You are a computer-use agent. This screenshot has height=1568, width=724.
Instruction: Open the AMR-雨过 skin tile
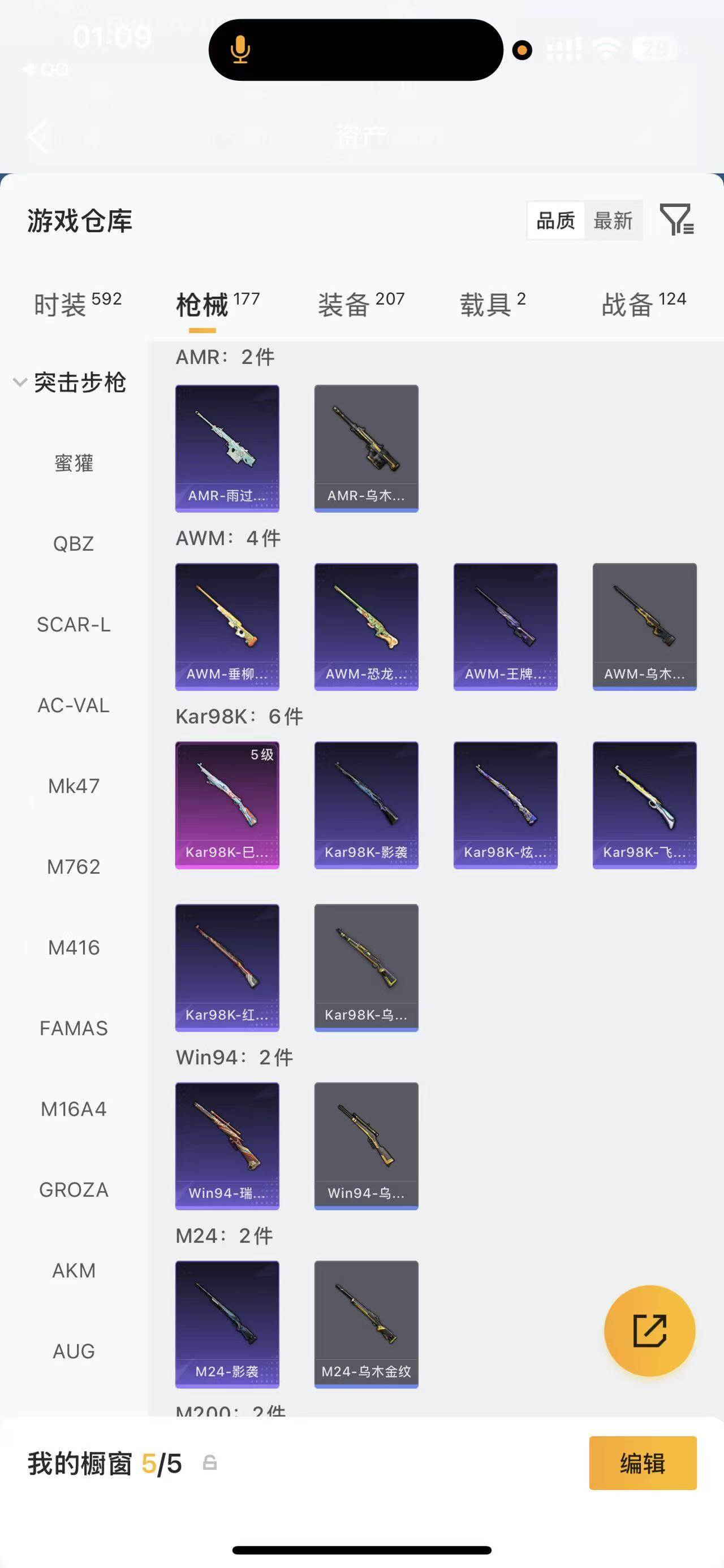[x=227, y=448]
